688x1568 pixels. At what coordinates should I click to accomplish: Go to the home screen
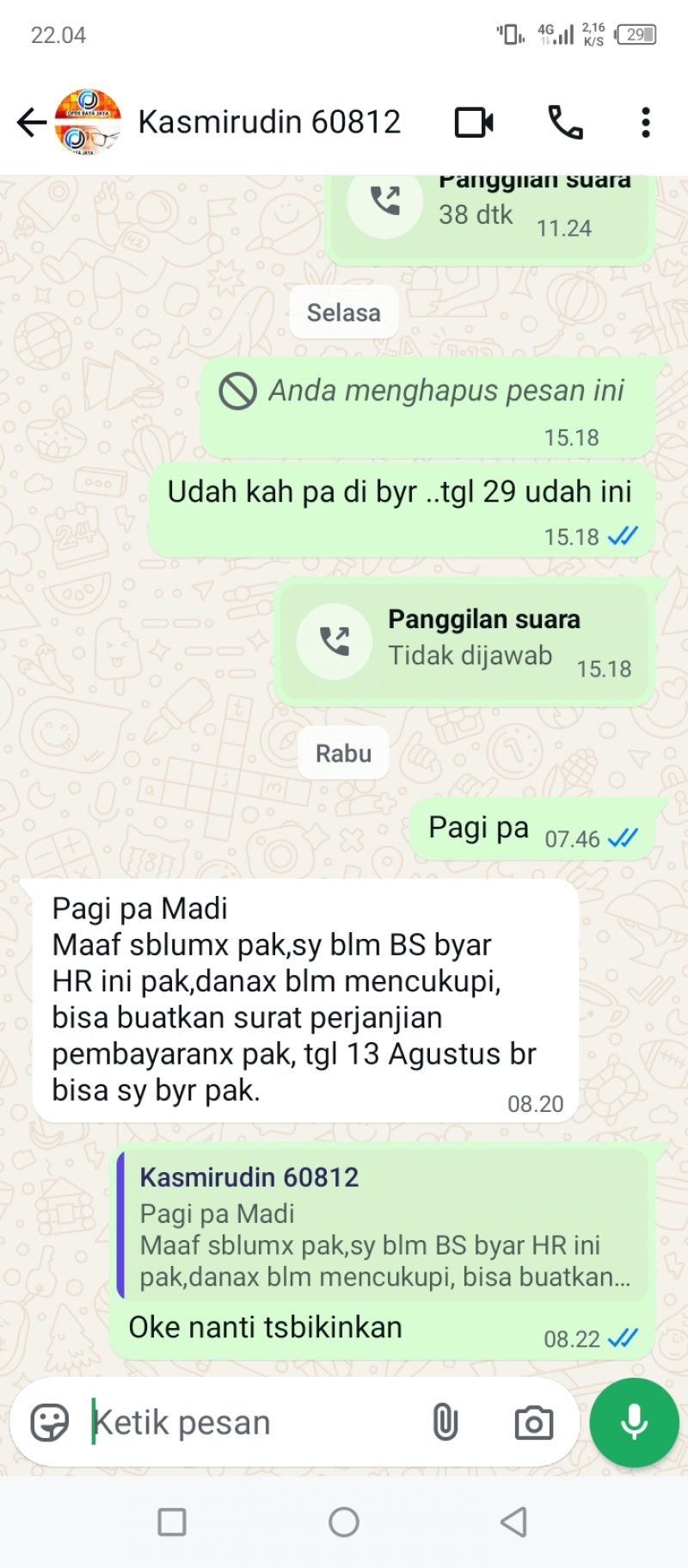344,1522
